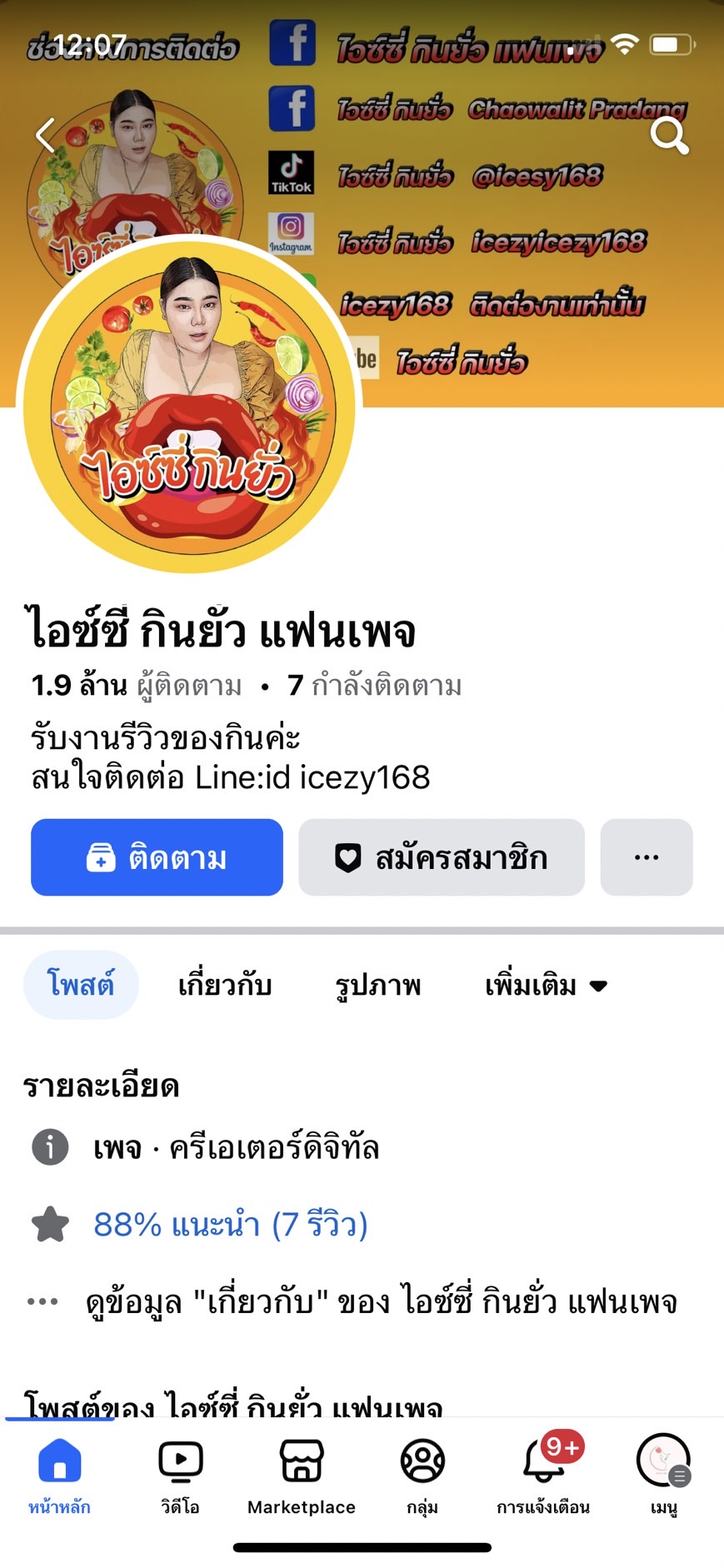Check the การแจ้งเตือน notifications bell

point(543,1474)
